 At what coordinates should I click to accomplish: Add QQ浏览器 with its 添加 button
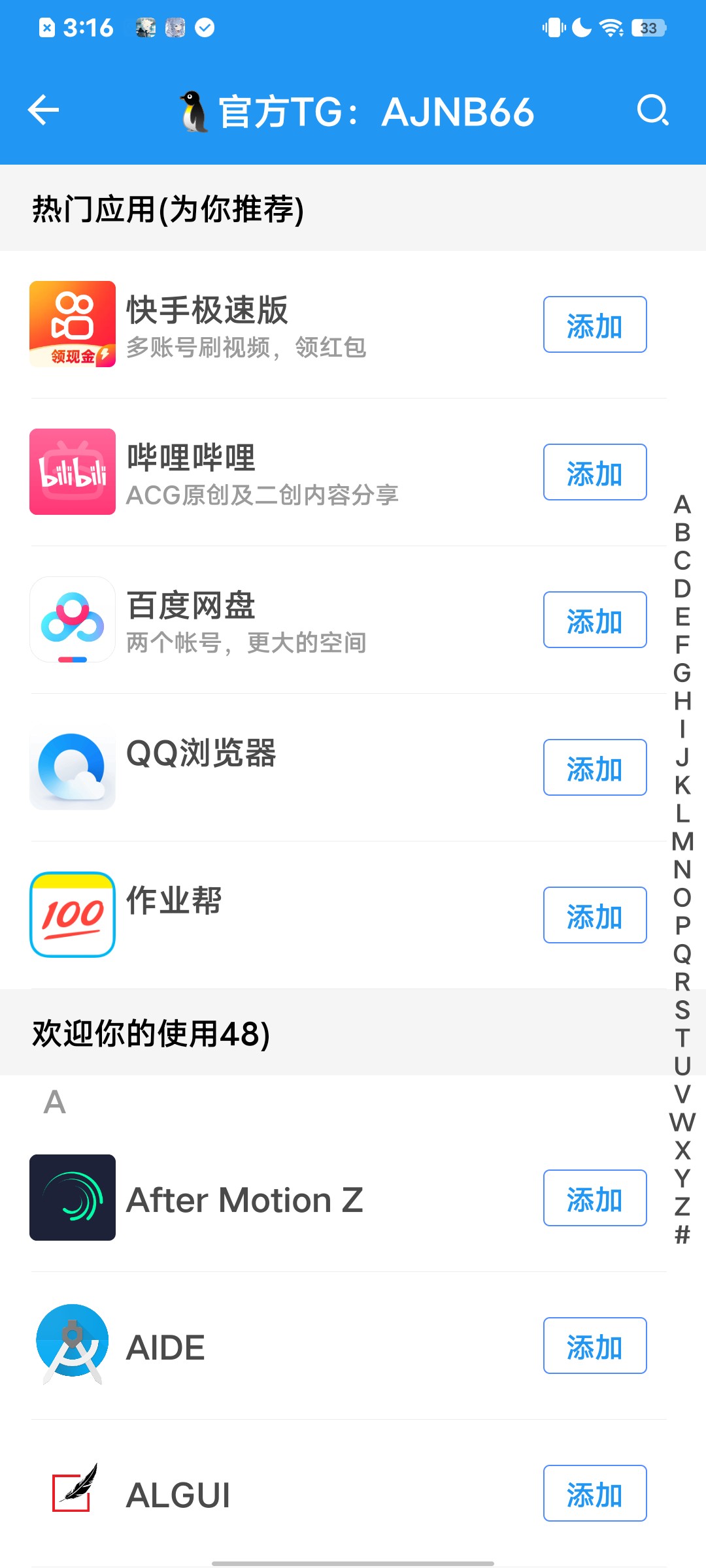coord(595,768)
